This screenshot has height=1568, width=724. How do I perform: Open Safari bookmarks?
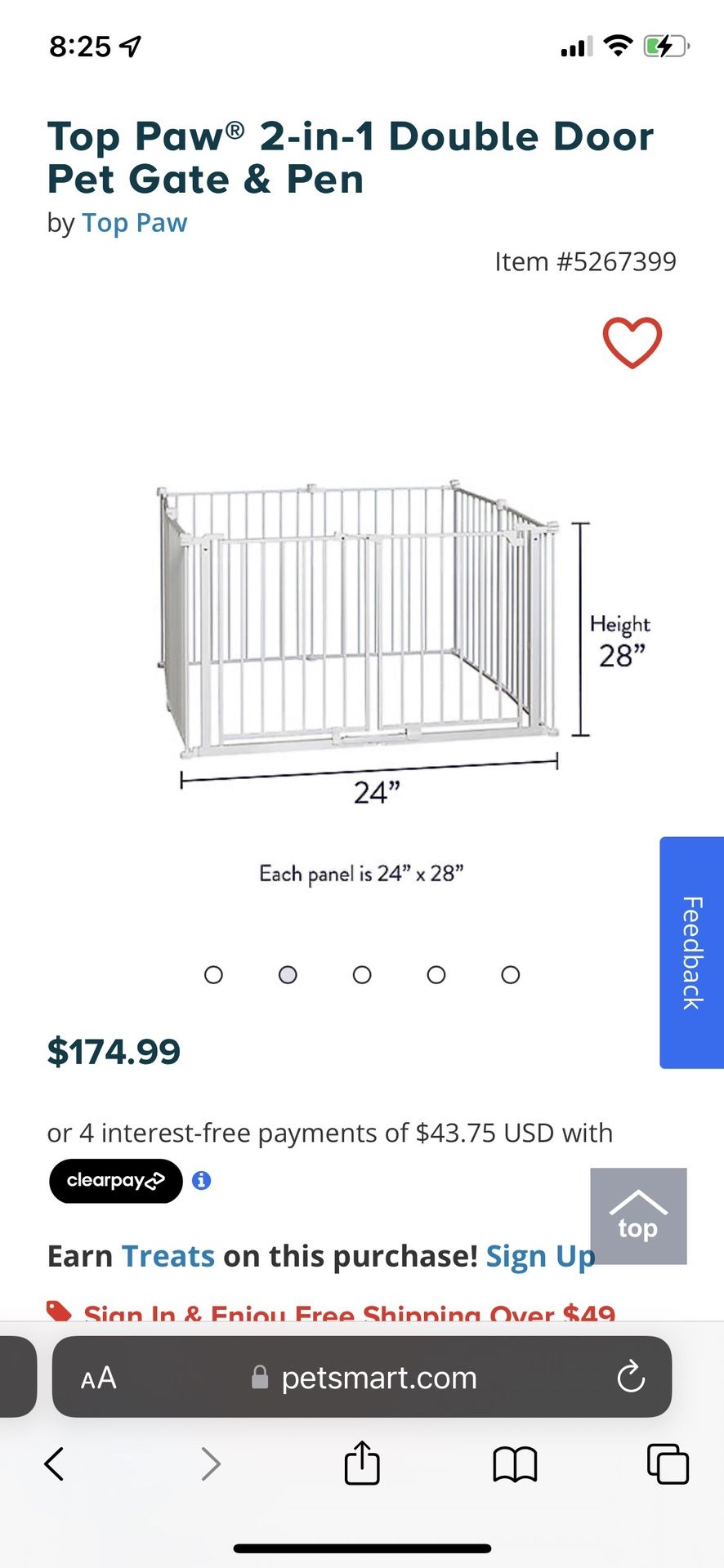tap(515, 1464)
